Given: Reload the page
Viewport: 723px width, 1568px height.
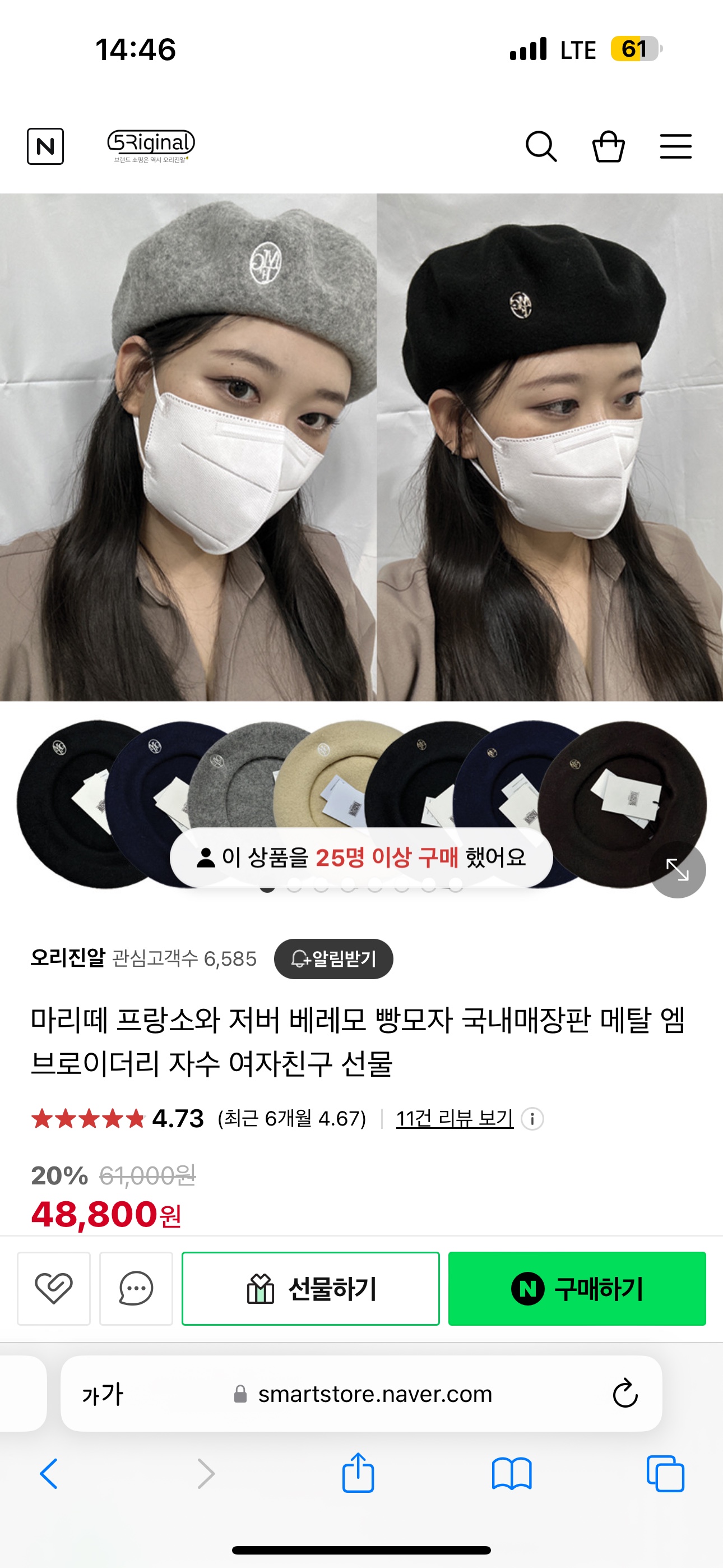Looking at the screenshot, I should [624, 1394].
